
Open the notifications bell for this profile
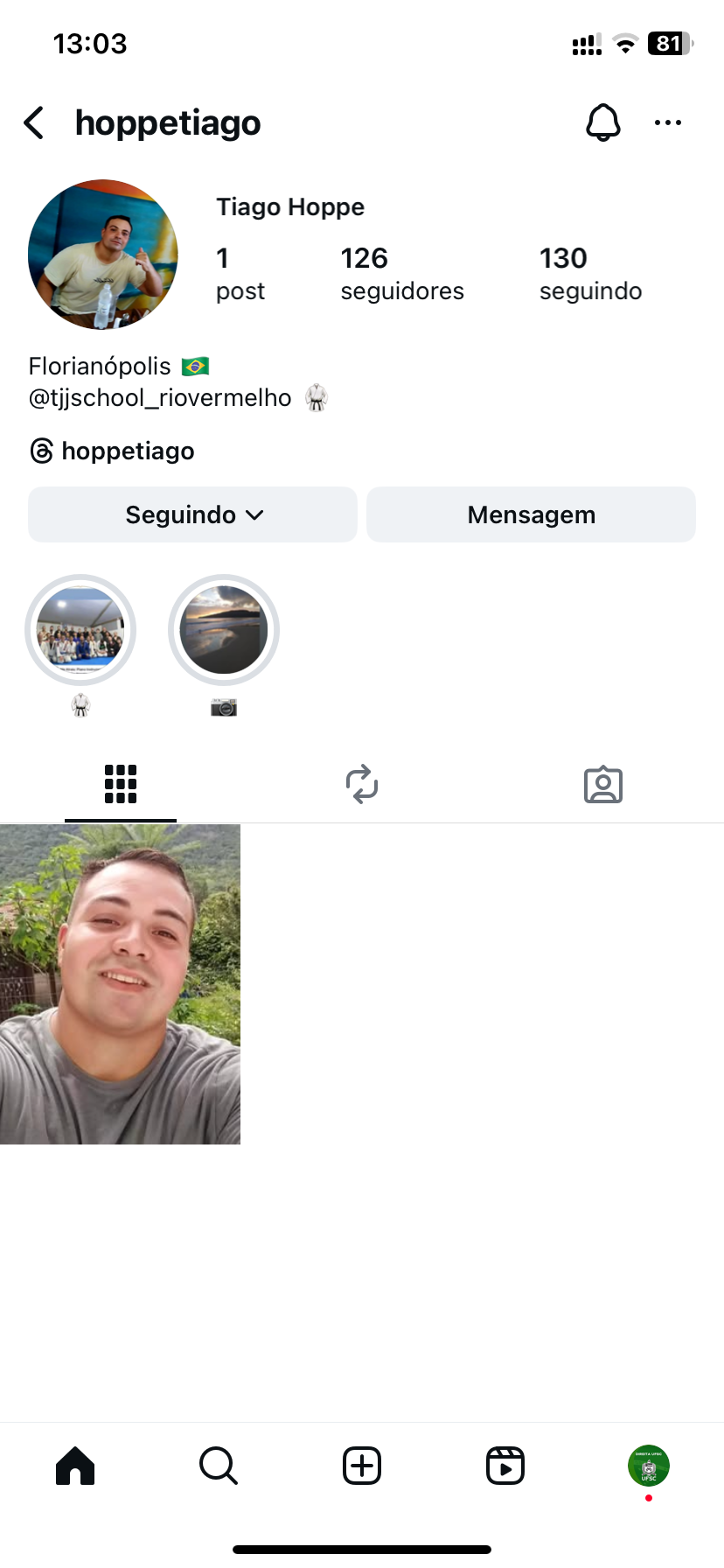point(602,122)
